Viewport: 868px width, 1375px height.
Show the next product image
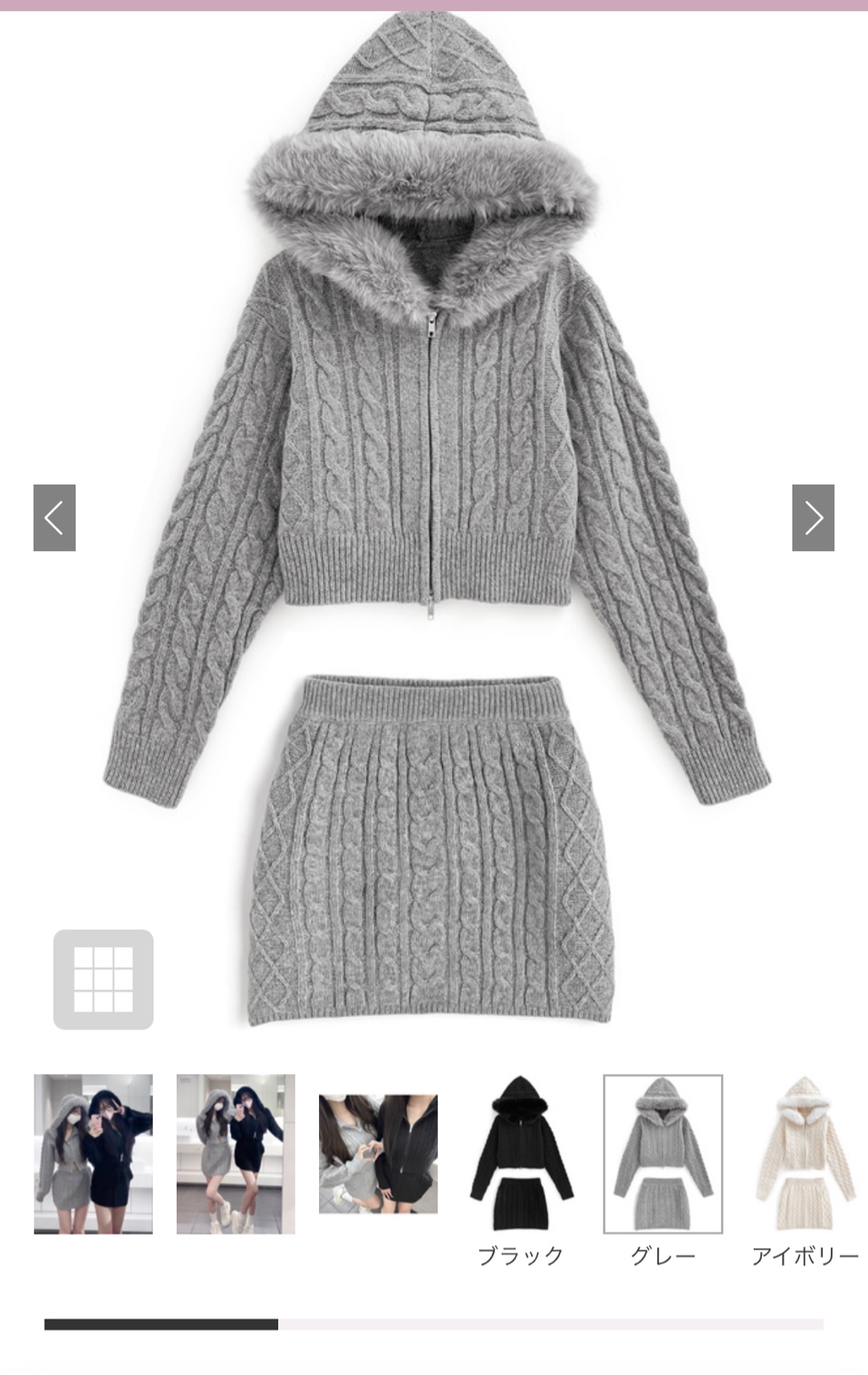click(813, 518)
